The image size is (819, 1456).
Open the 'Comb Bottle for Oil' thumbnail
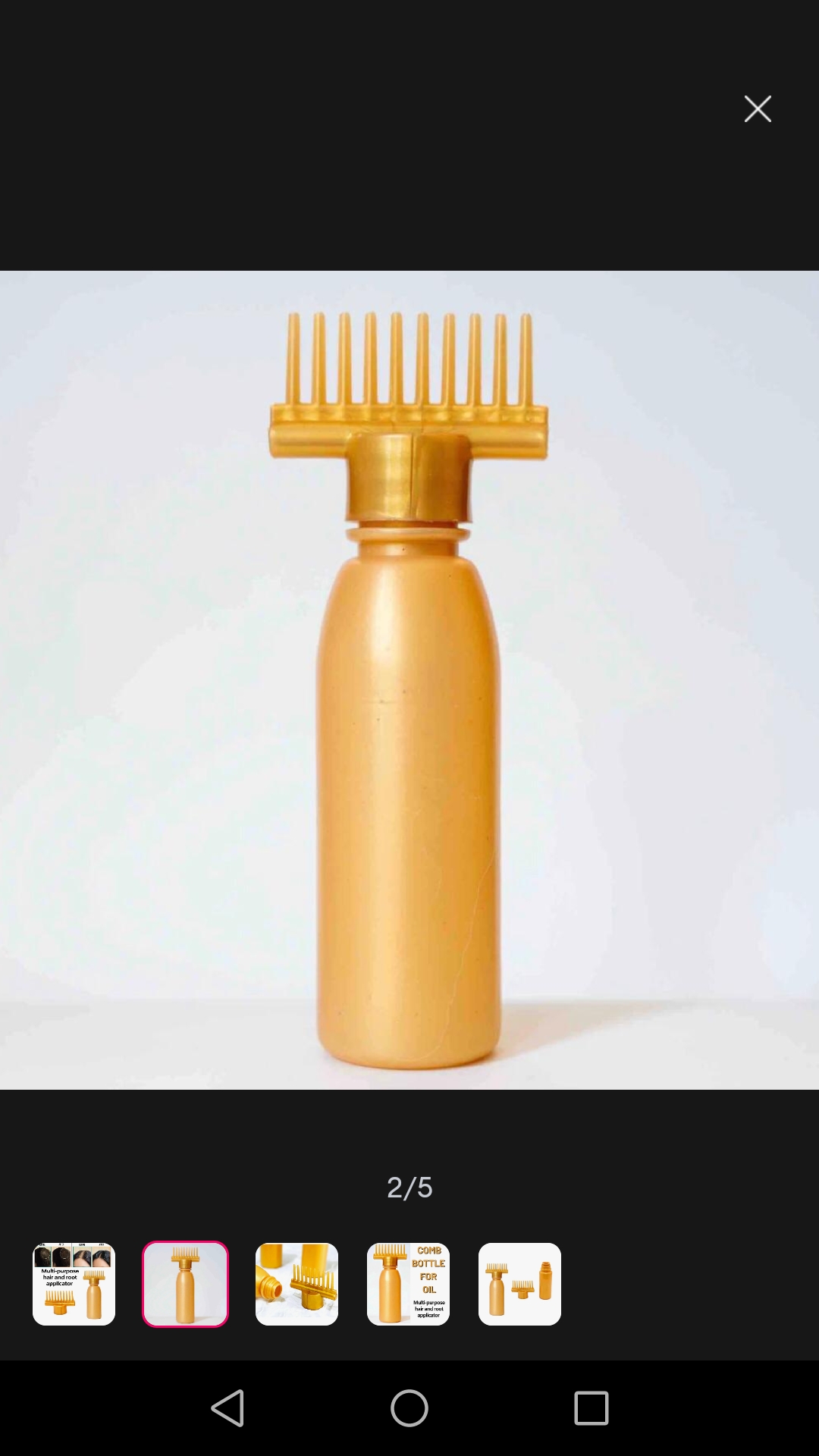408,1284
